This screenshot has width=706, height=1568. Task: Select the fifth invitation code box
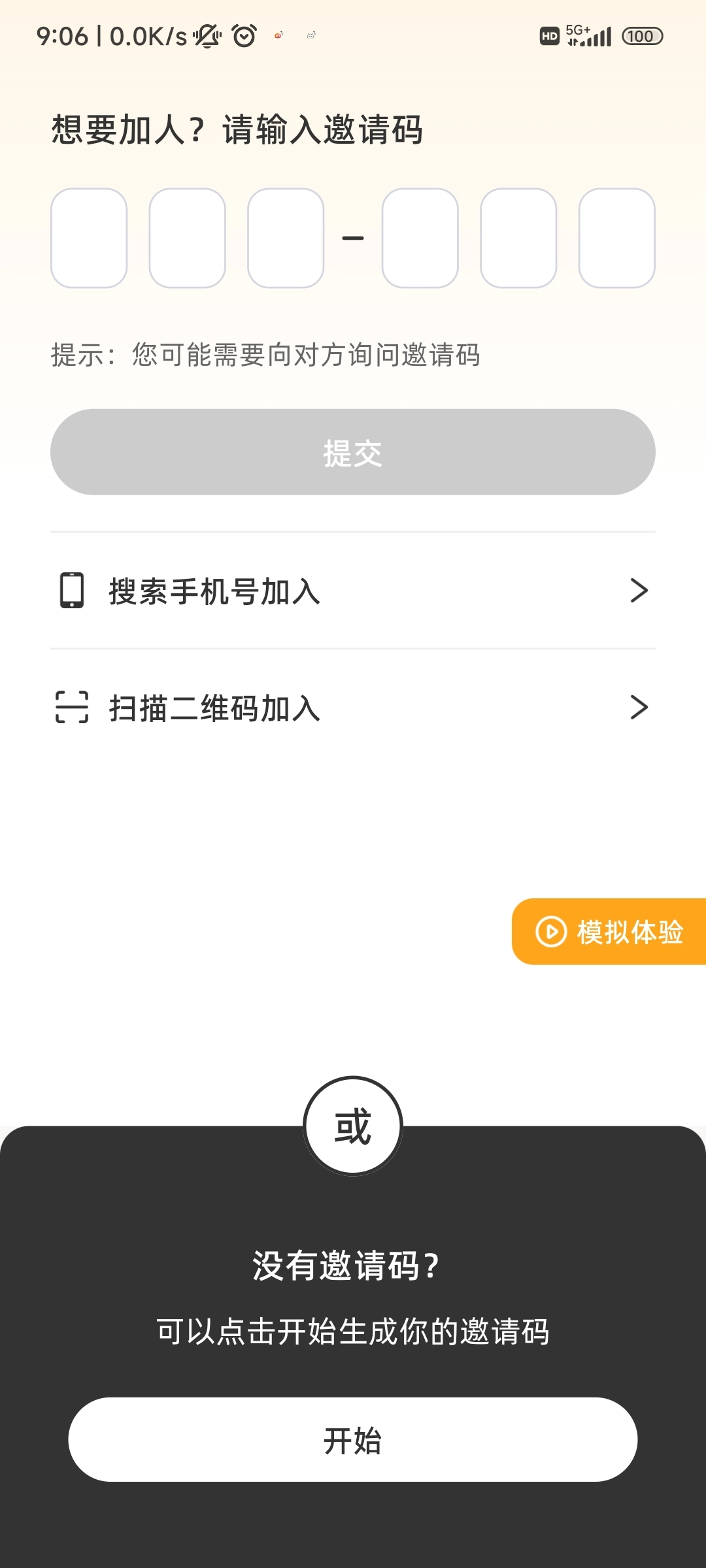tap(518, 238)
